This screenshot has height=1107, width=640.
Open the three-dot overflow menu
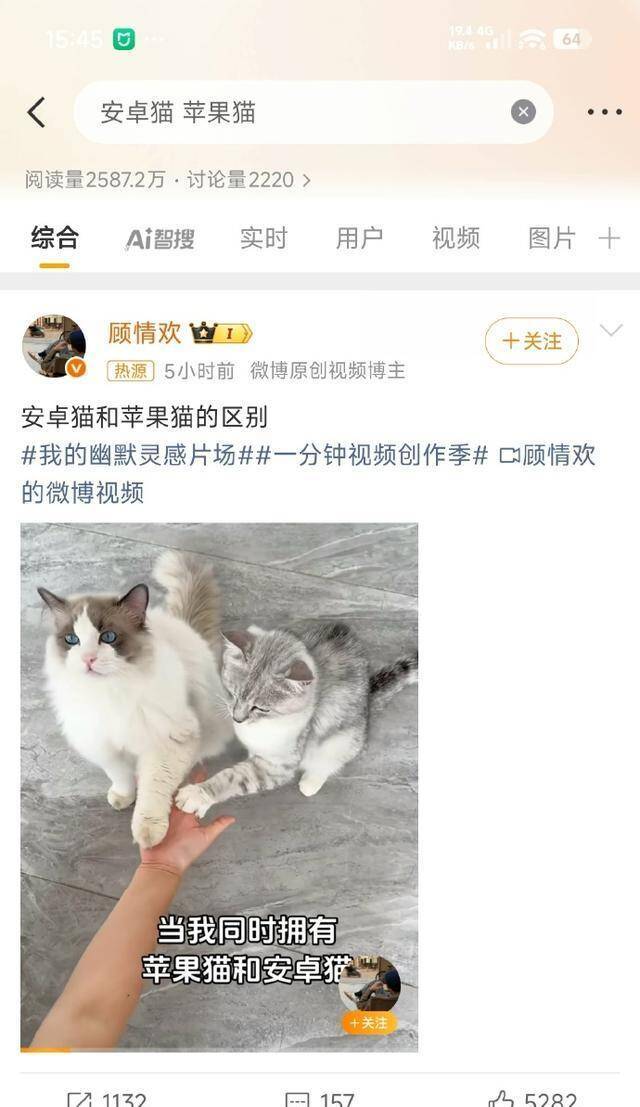click(604, 112)
